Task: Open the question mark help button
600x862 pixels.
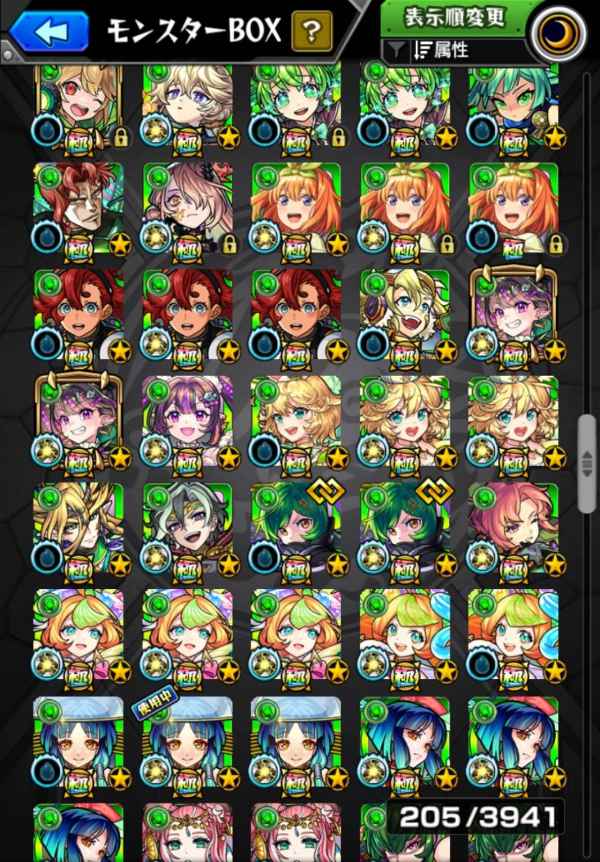Action: click(x=312, y=32)
